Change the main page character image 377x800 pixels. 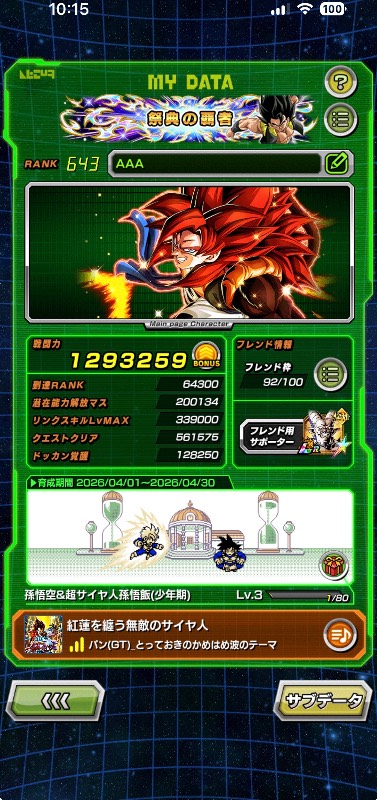coord(189,253)
